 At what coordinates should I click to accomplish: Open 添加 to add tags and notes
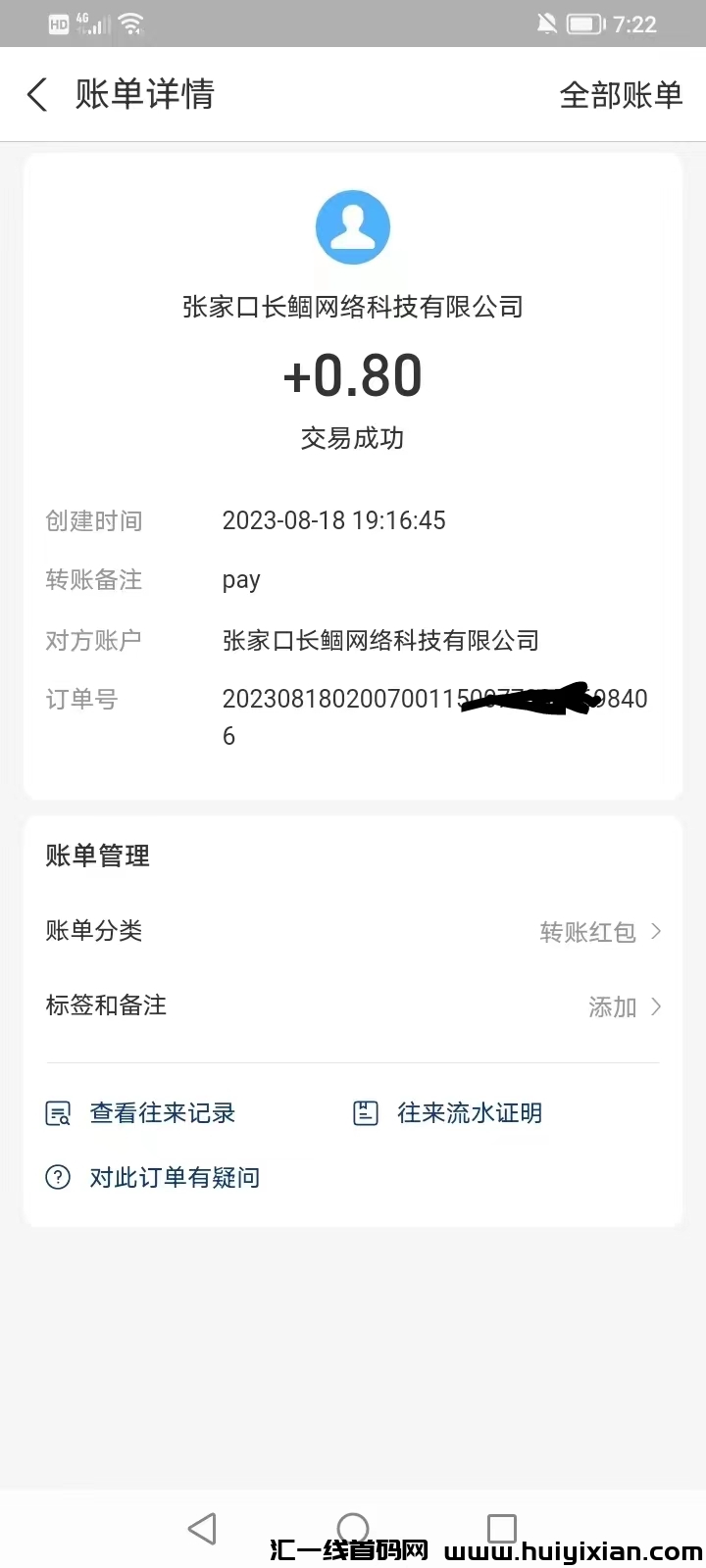611,1006
